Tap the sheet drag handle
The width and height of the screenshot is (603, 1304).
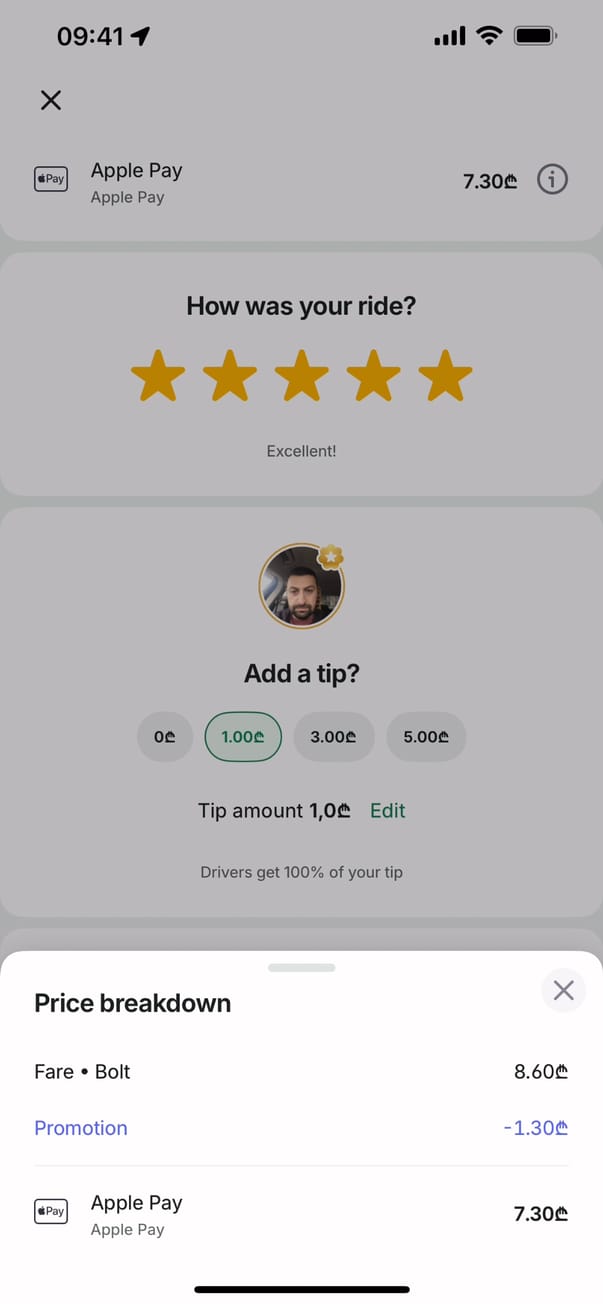point(301,967)
